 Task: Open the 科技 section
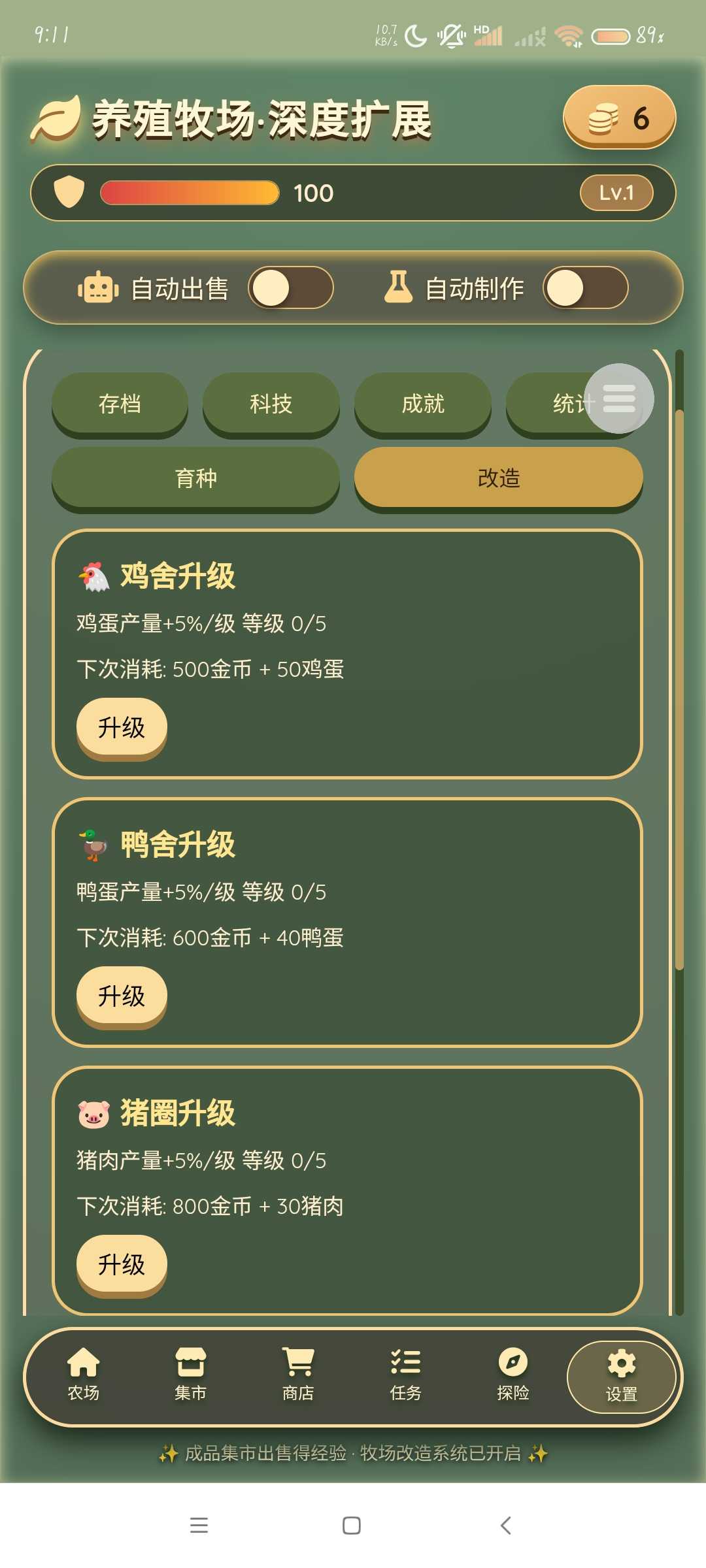coord(271,403)
